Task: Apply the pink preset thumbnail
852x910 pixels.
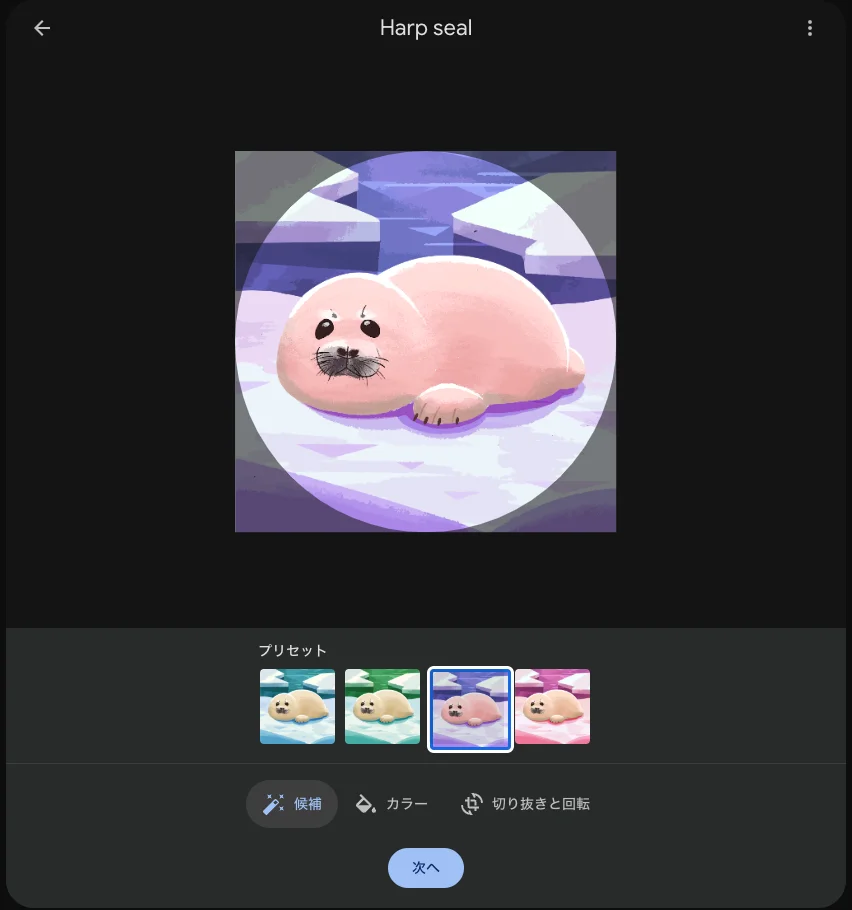Action: click(553, 707)
